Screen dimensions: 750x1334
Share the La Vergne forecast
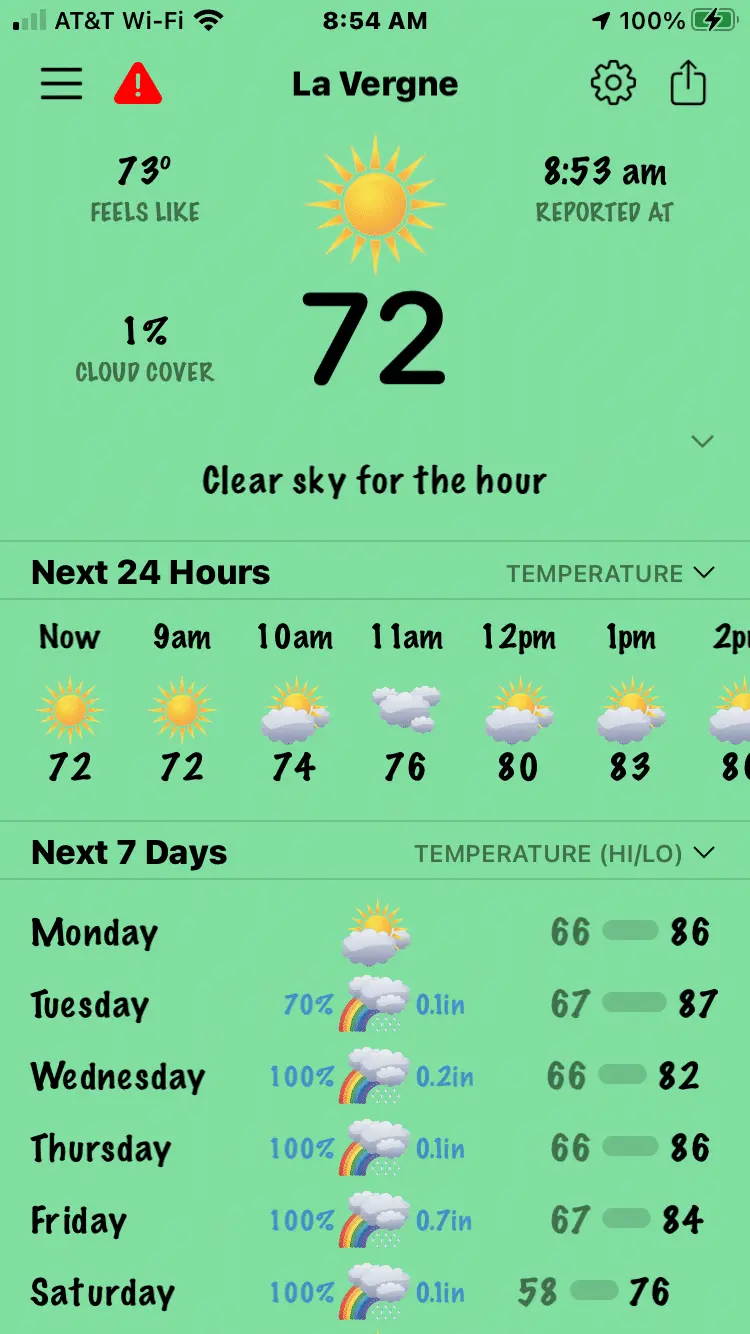tap(688, 84)
